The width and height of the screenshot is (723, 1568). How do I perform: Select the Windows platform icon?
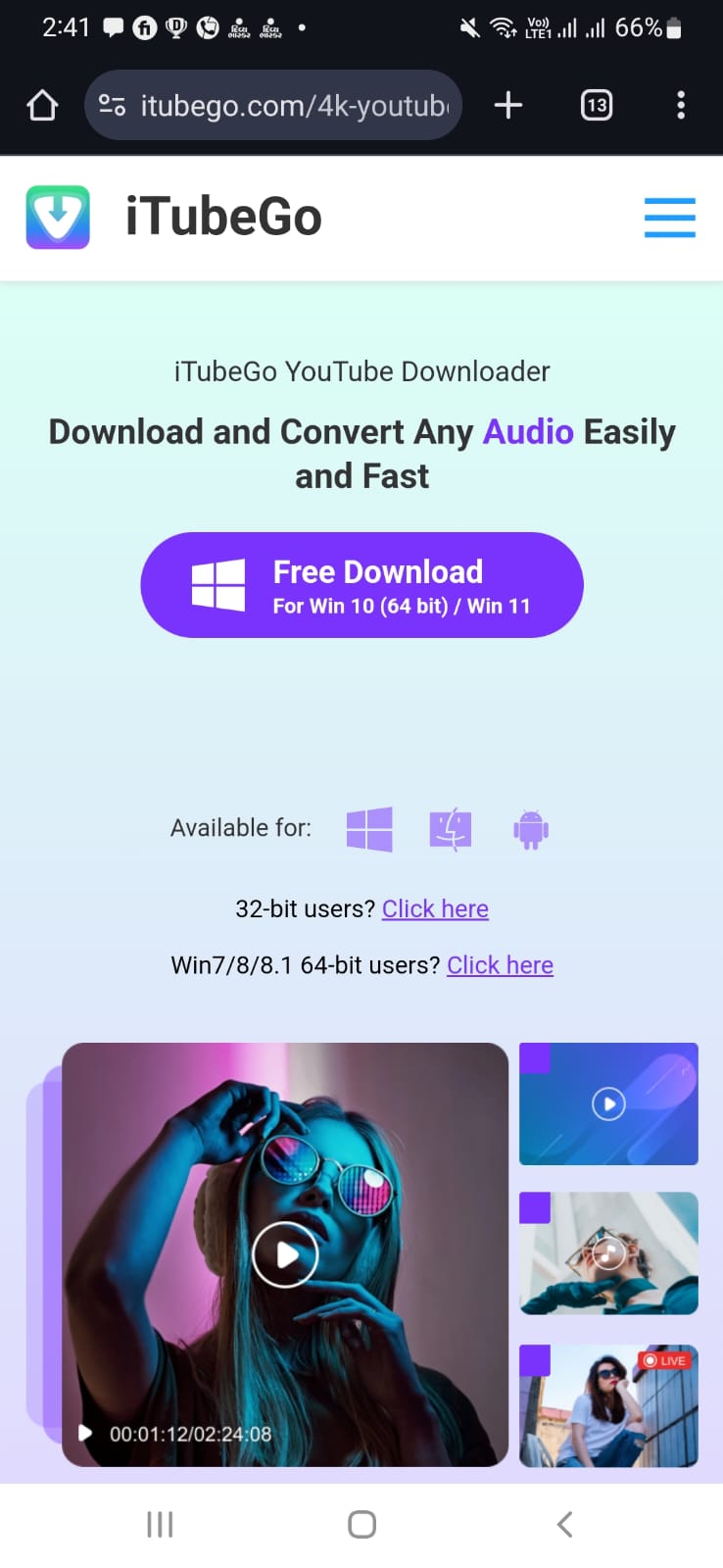point(369,829)
